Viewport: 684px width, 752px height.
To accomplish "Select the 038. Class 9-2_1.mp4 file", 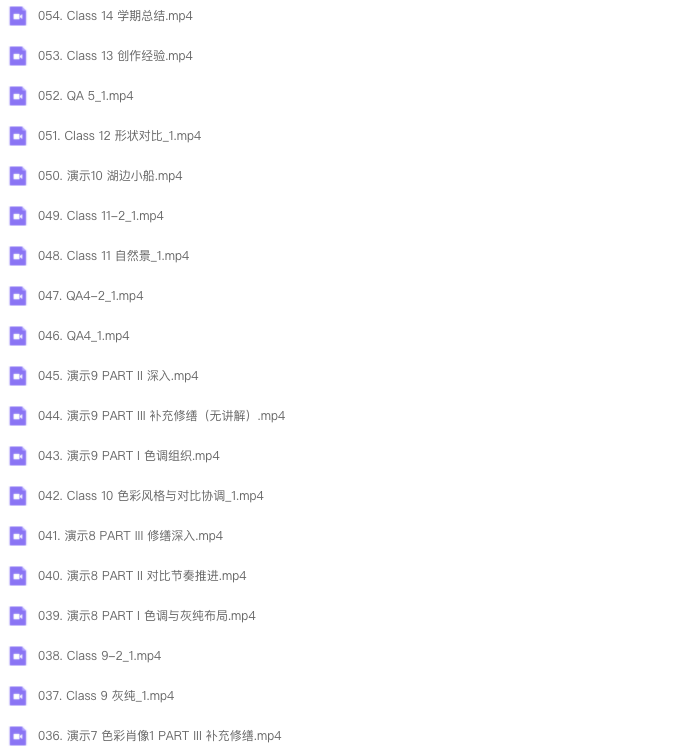I will point(99,656).
